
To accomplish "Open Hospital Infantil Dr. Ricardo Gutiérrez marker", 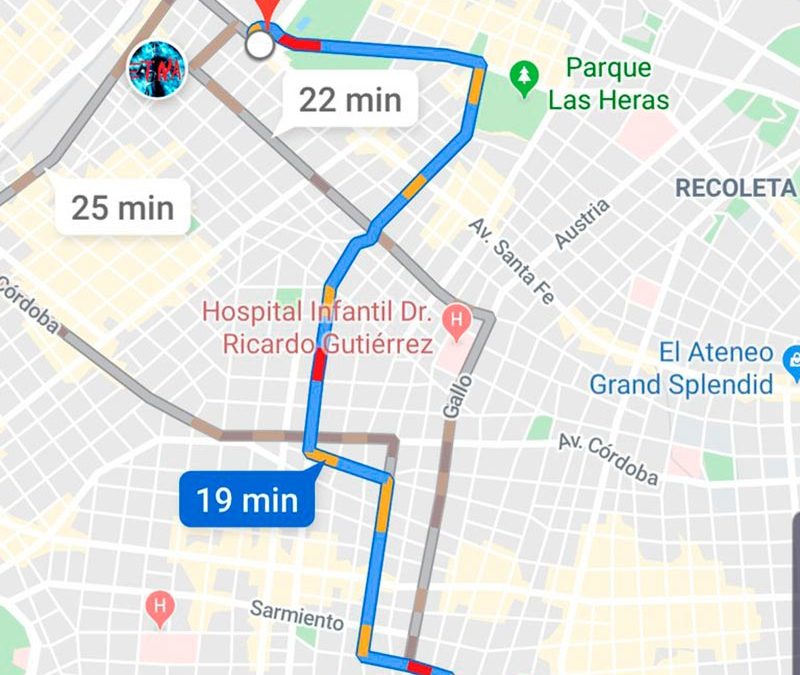I will [x=457, y=320].
